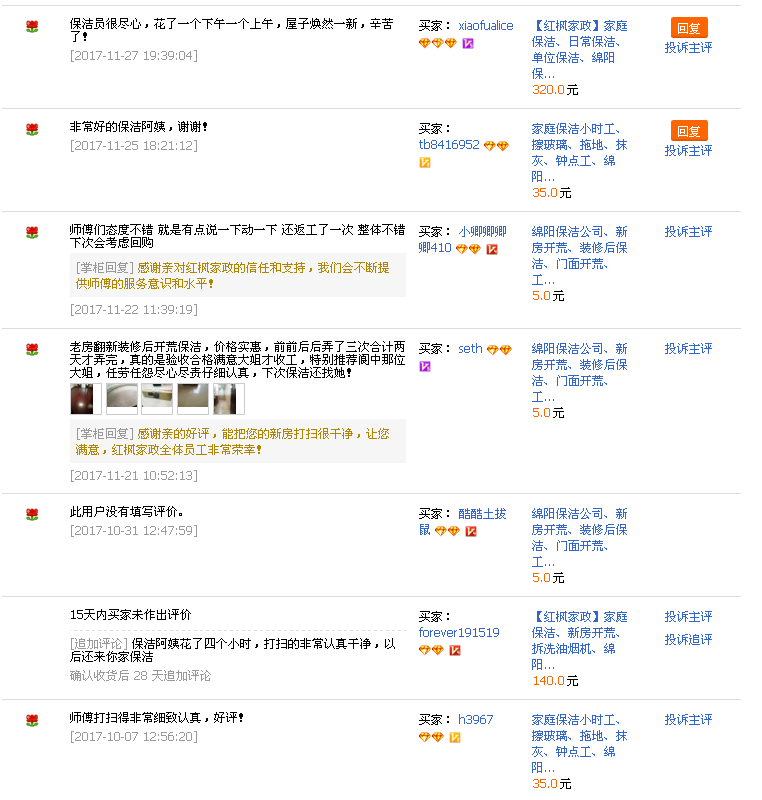
Task: Open buyer seth's profile link
Action: pyautogui.click(x=470, y=349)
